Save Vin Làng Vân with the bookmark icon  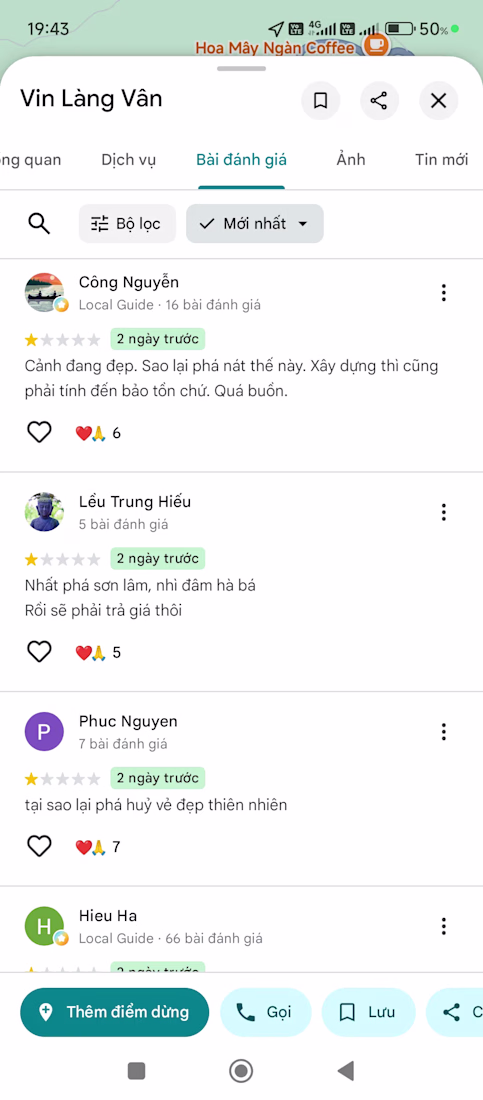[x=321, y=101]
